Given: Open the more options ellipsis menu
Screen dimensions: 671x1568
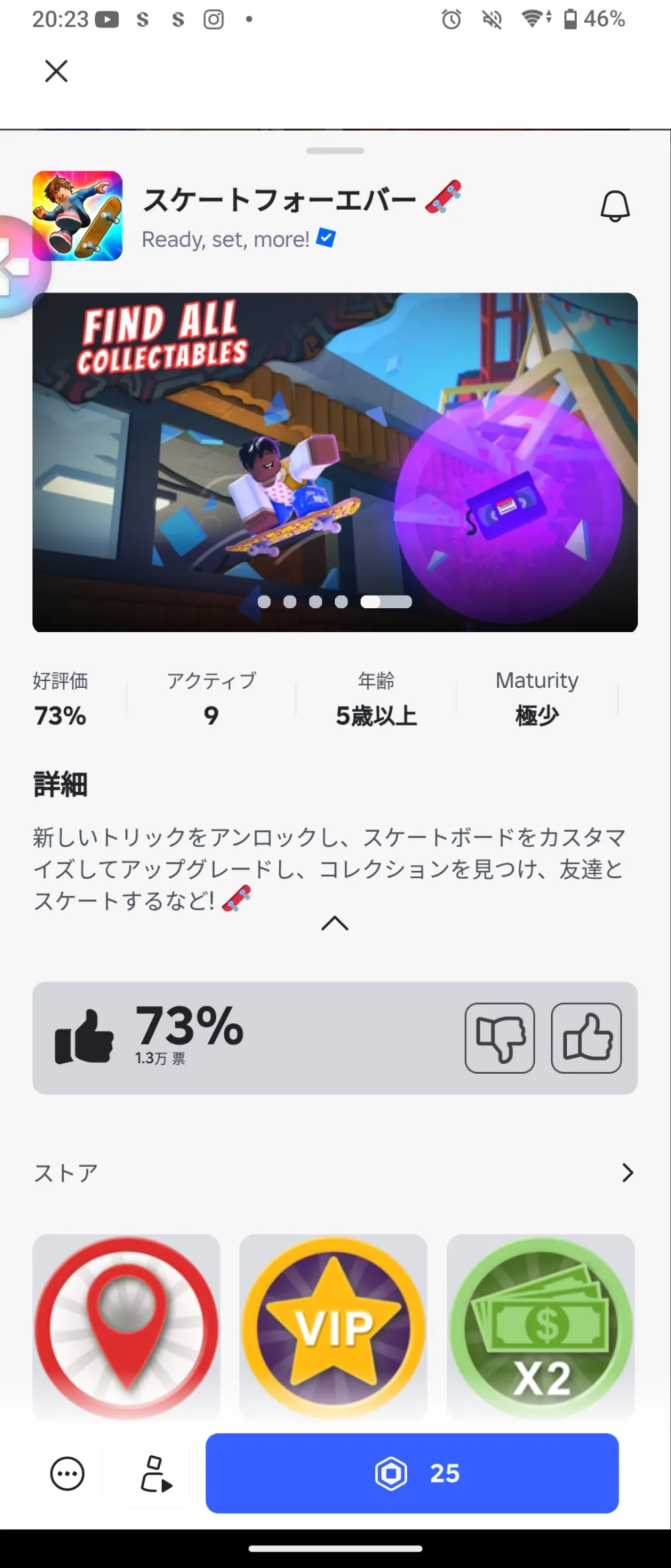Looking at the screenshot, I should point(68,1474).
